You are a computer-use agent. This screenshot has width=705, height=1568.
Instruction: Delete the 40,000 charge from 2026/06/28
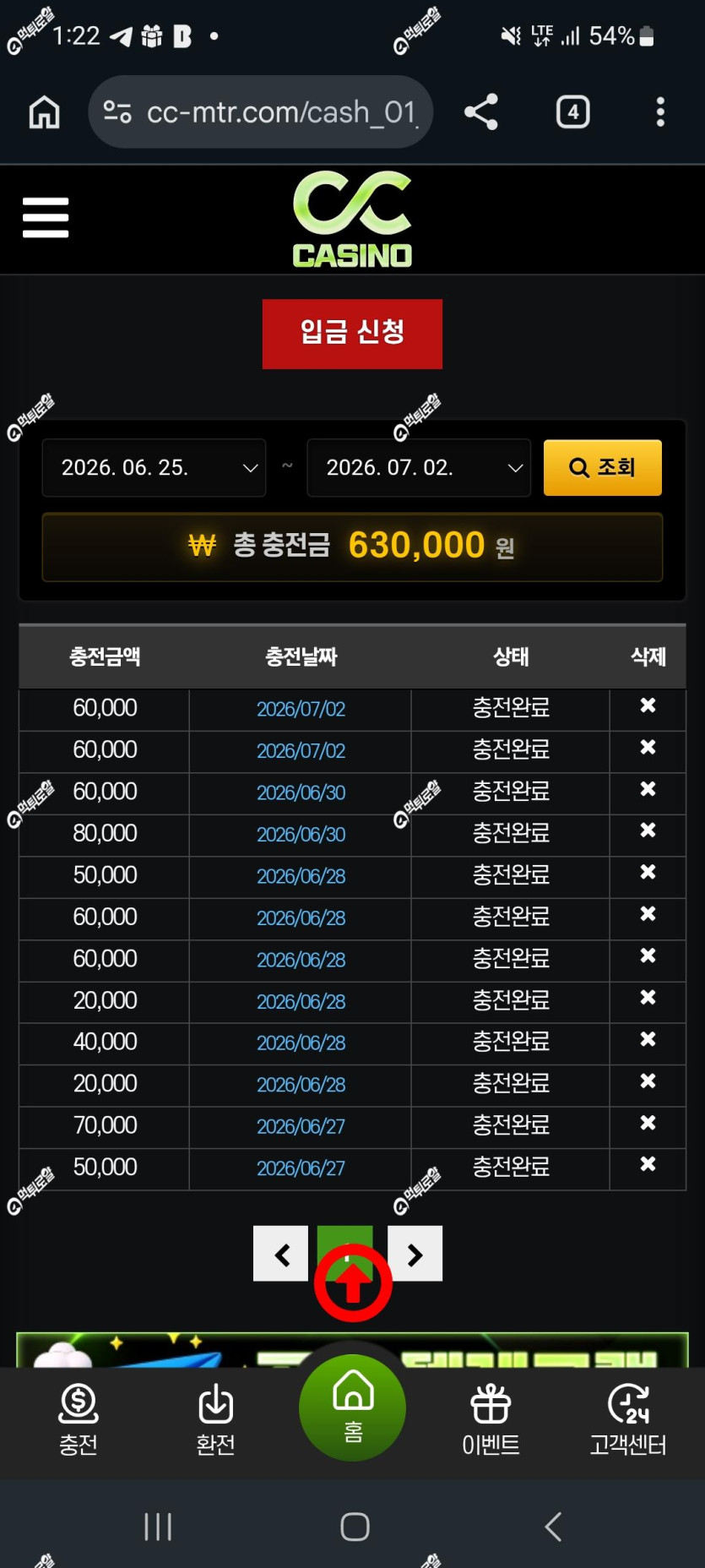(x=648, y=1039)
